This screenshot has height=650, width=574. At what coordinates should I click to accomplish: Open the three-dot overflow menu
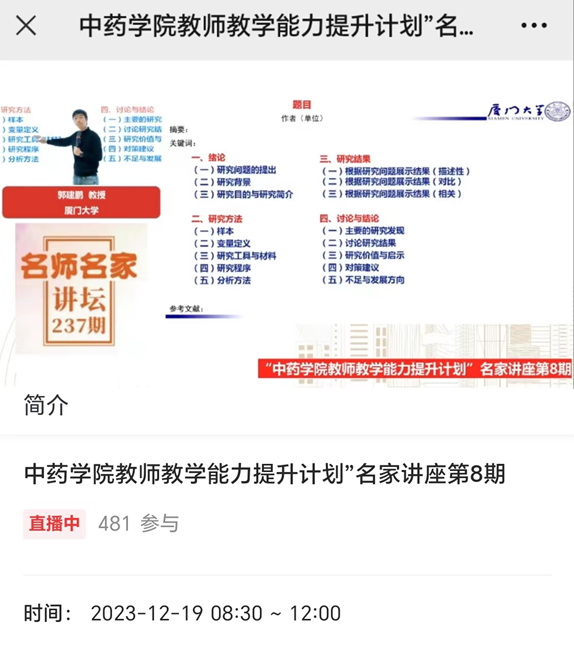point(534,26)
